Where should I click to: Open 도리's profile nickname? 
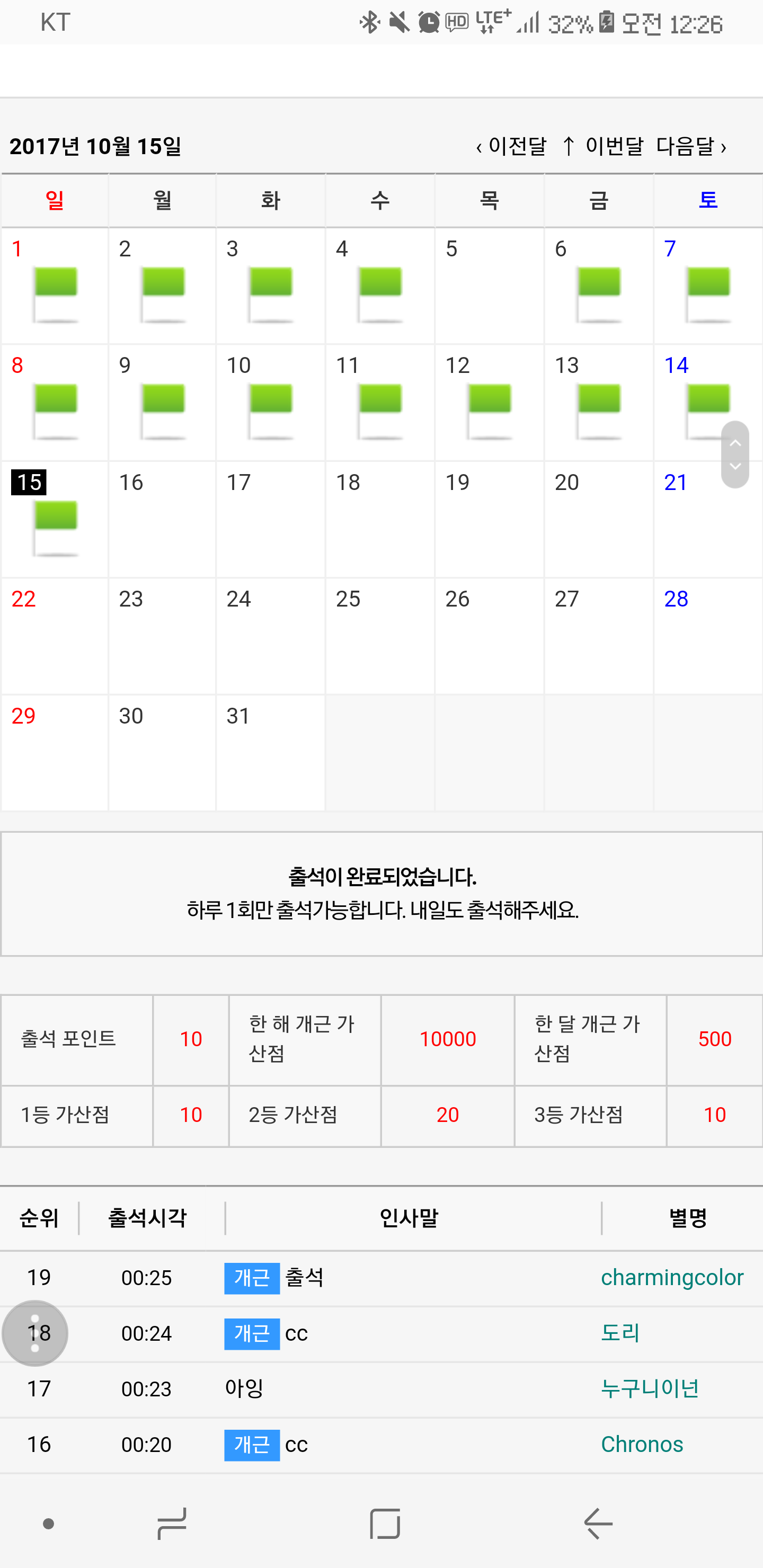pyautogui.click(x=620, y=1333)
